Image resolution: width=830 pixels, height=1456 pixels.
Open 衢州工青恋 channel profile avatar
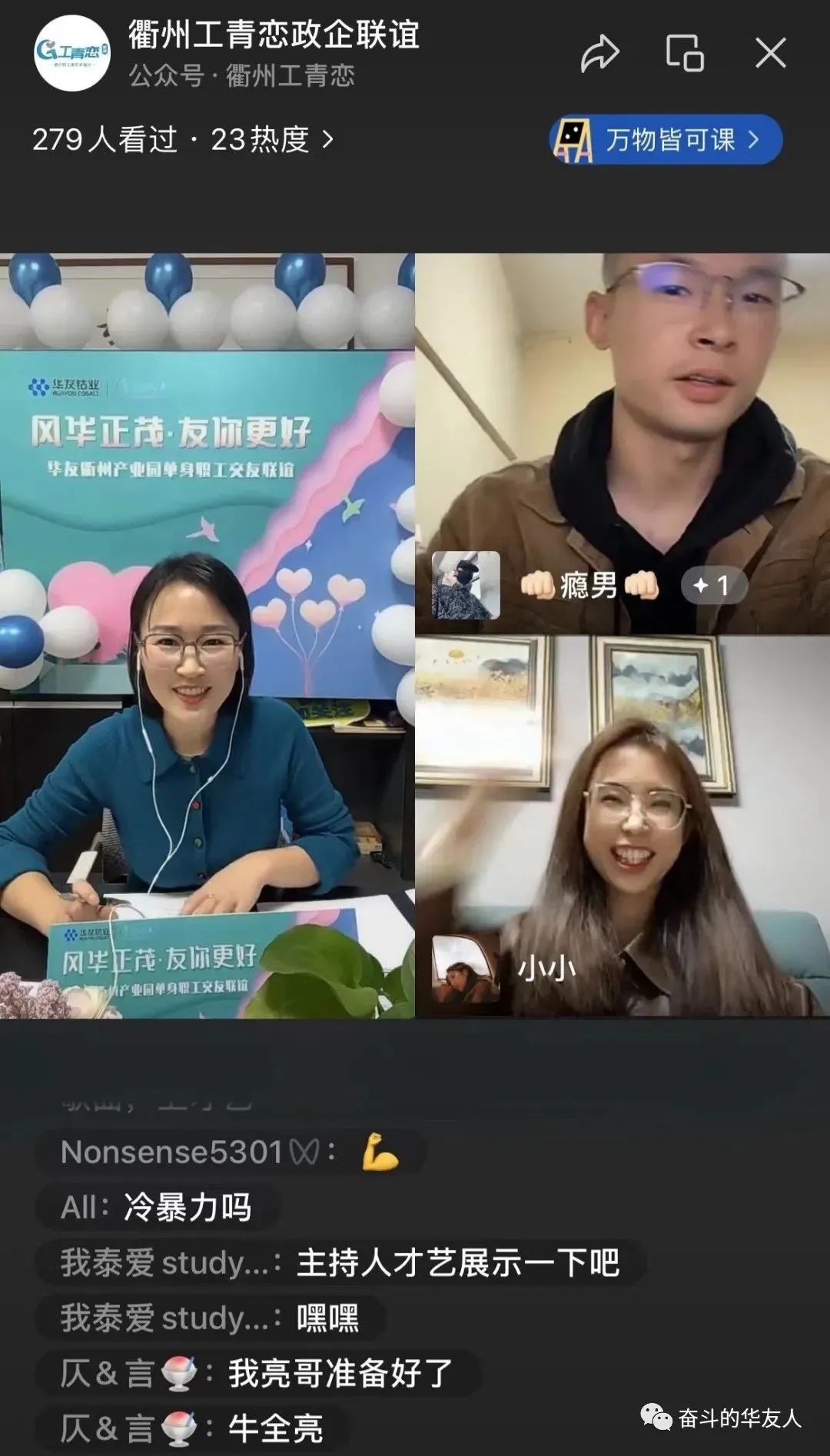(x=72, y=54)
